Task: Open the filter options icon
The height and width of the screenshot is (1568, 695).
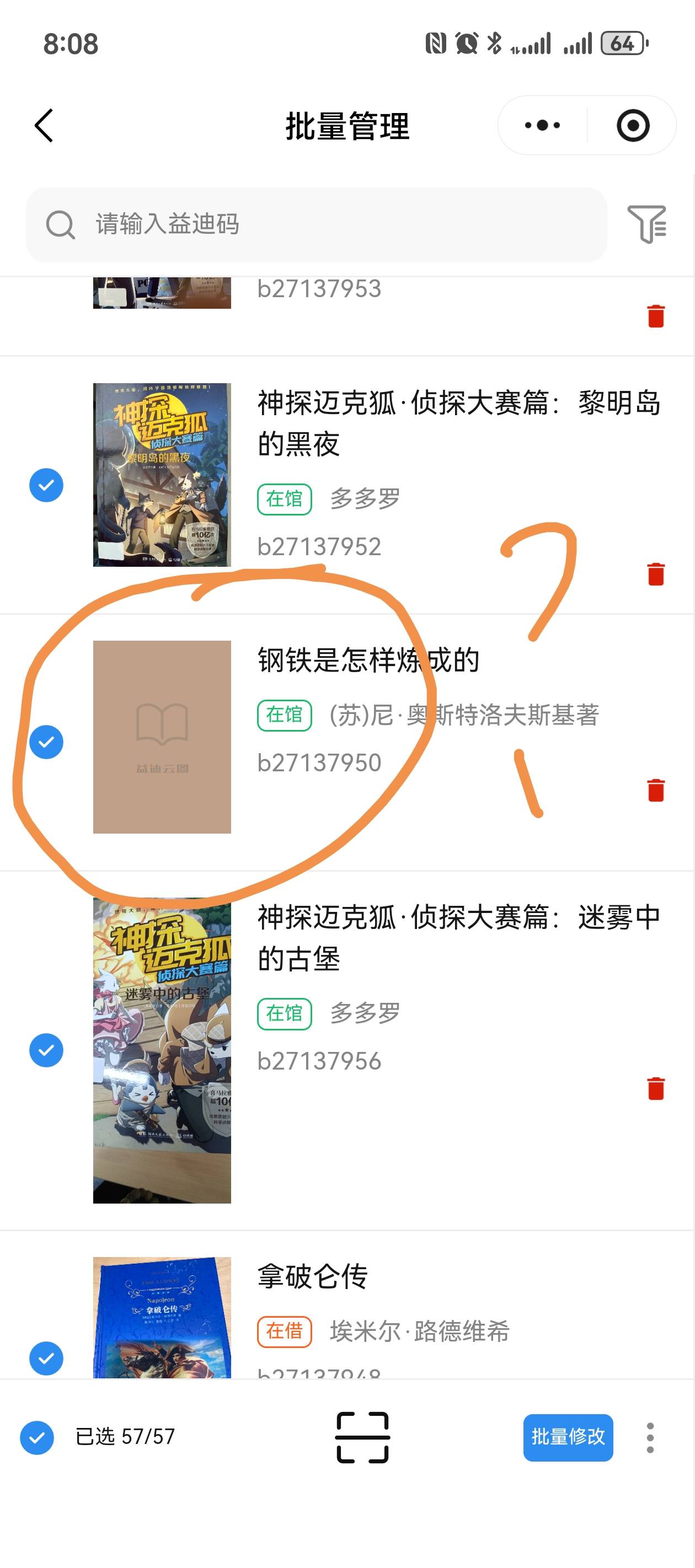Action: pyautogui.click(x=646, y=224)
